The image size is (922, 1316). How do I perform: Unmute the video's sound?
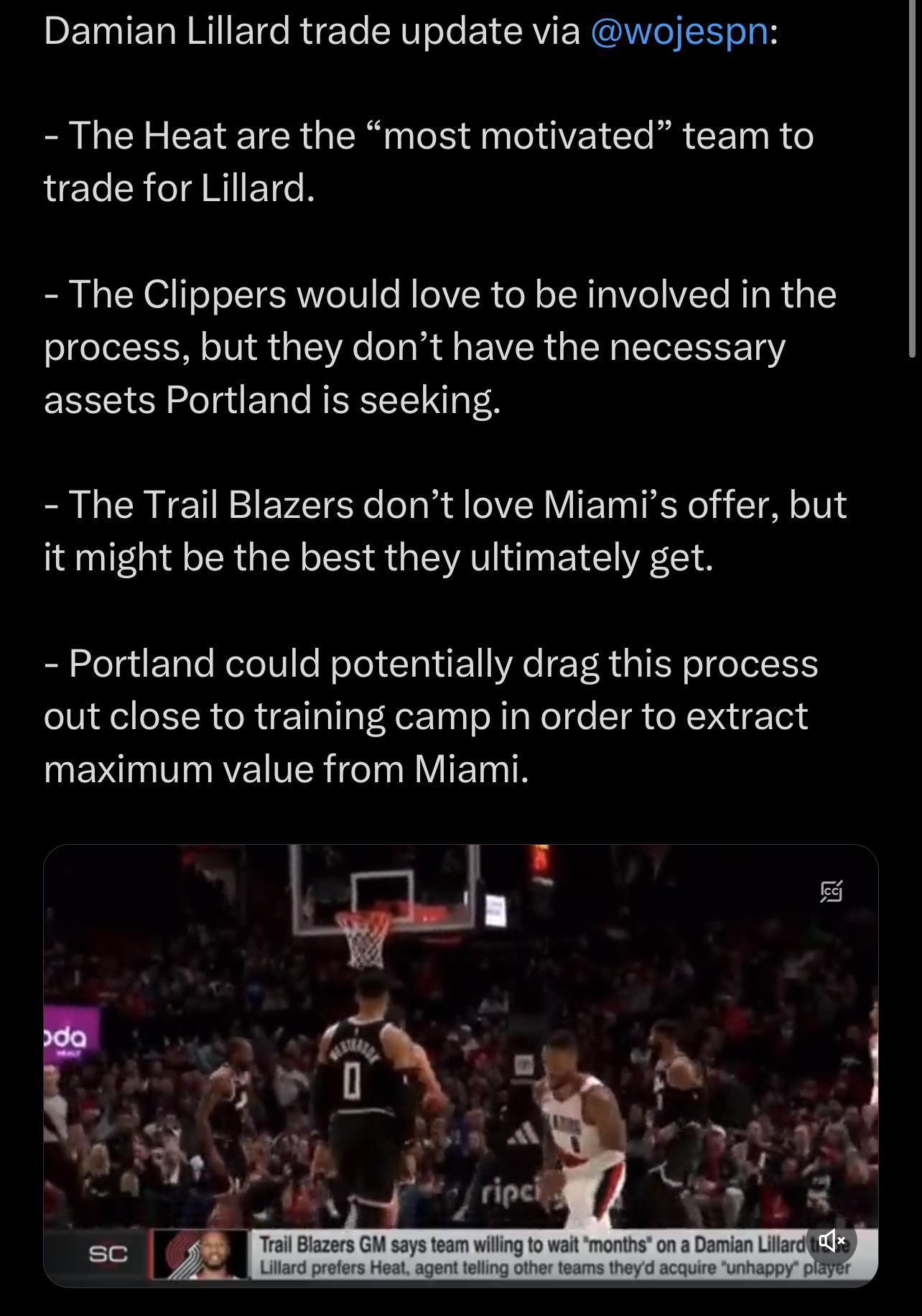point(831,1240)
